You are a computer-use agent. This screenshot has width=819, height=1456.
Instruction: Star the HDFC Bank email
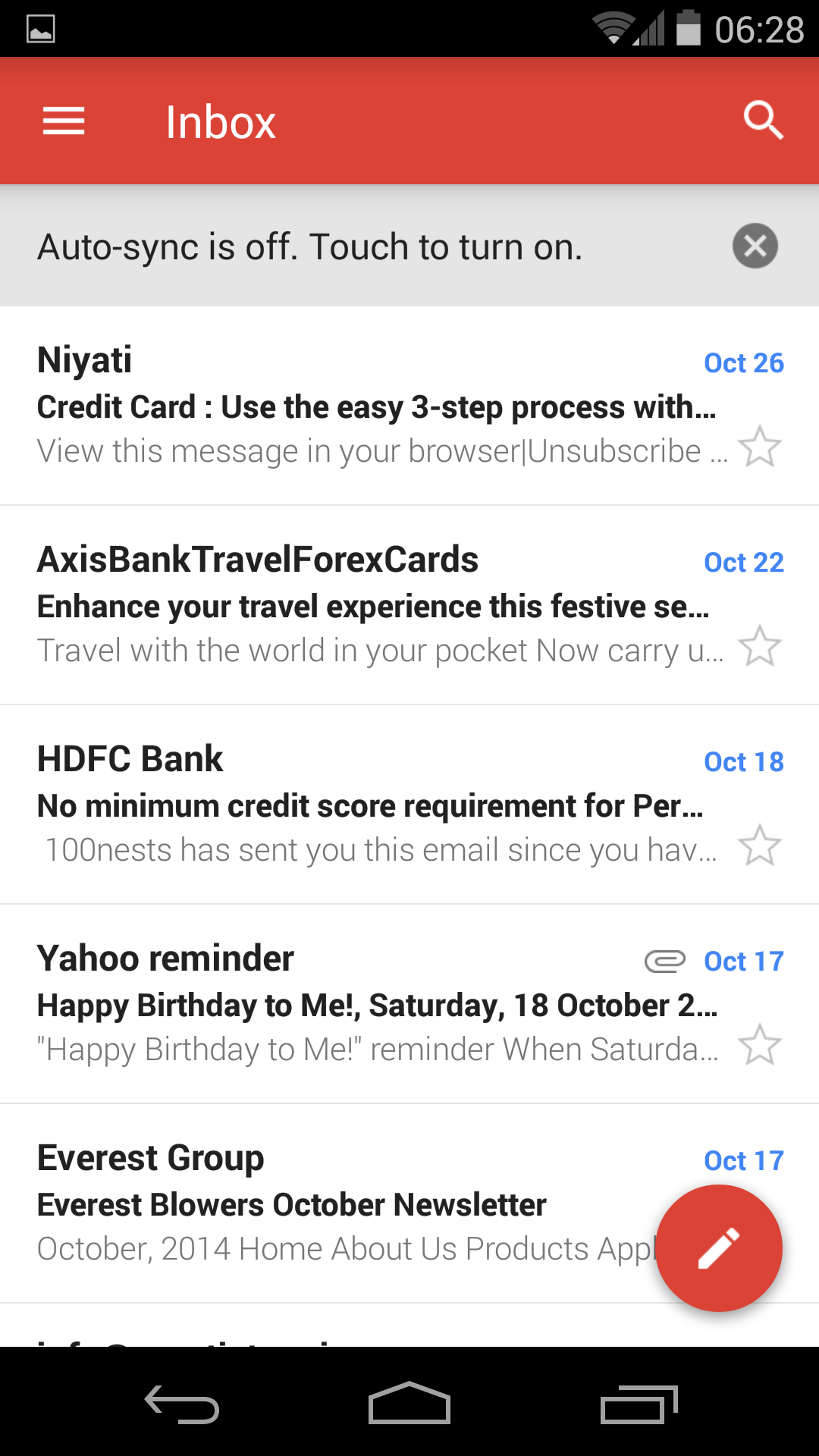pyautogui.click(x=760, y=846)
